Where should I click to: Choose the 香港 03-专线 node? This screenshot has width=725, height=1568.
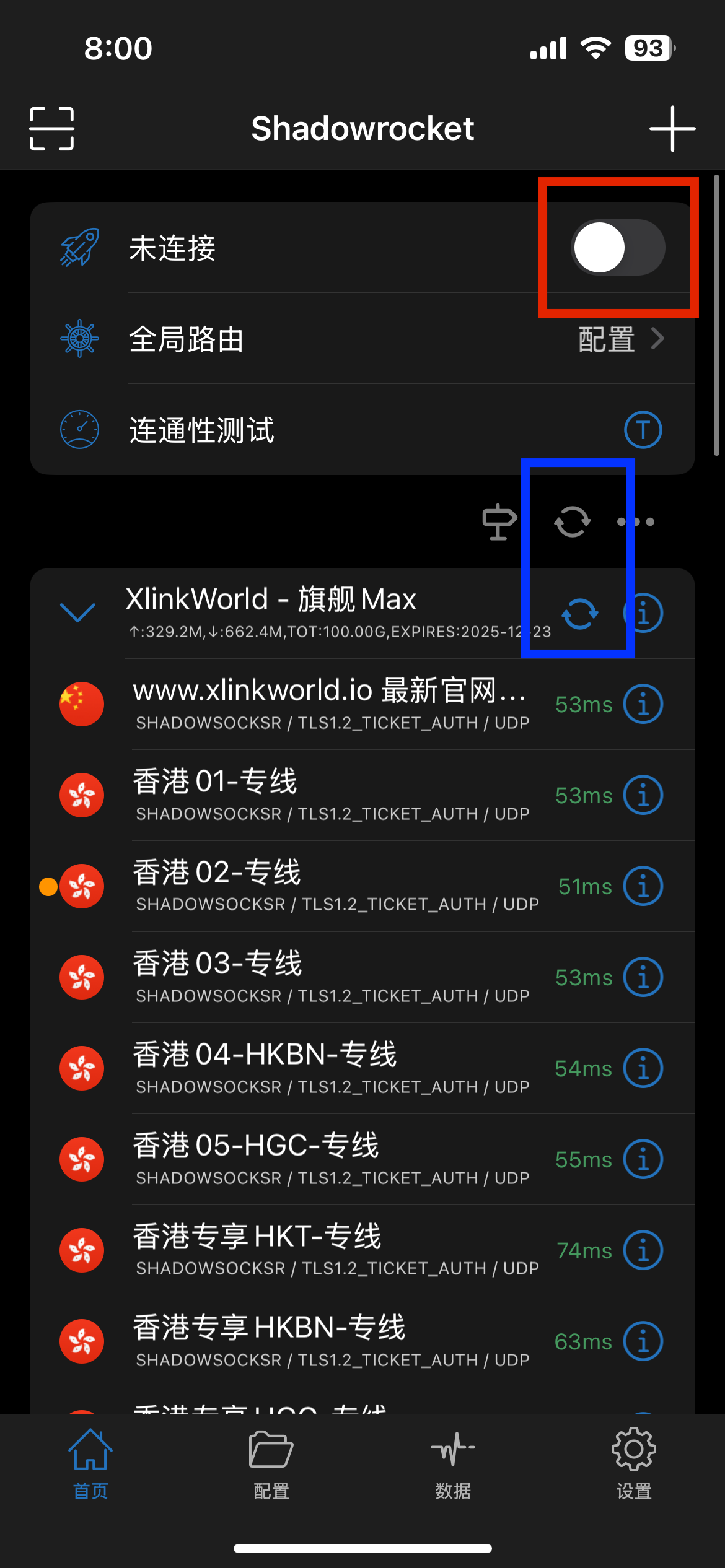click(x=335, y=977)
